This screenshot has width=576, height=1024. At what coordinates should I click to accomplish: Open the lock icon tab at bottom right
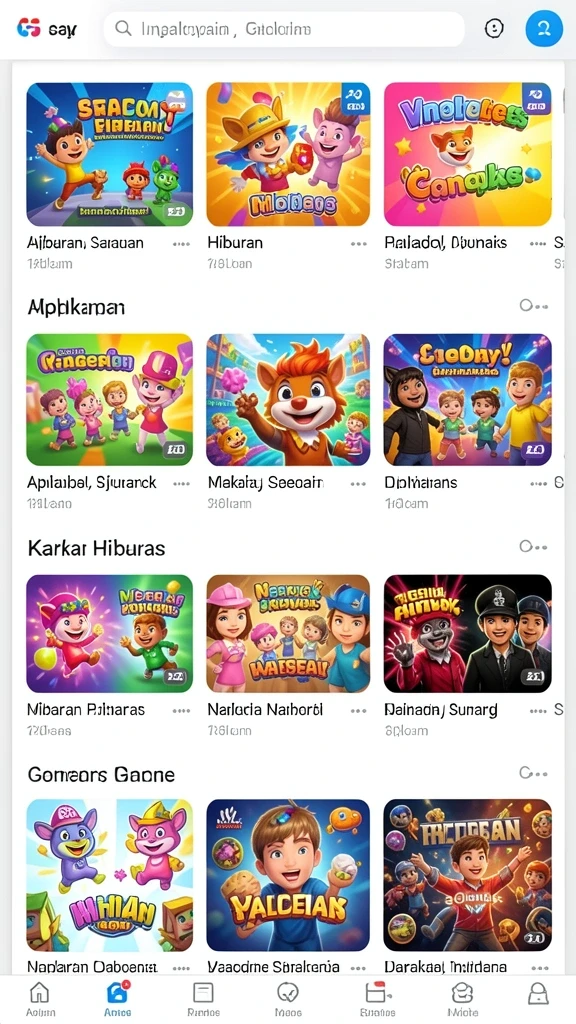[537, 995]
